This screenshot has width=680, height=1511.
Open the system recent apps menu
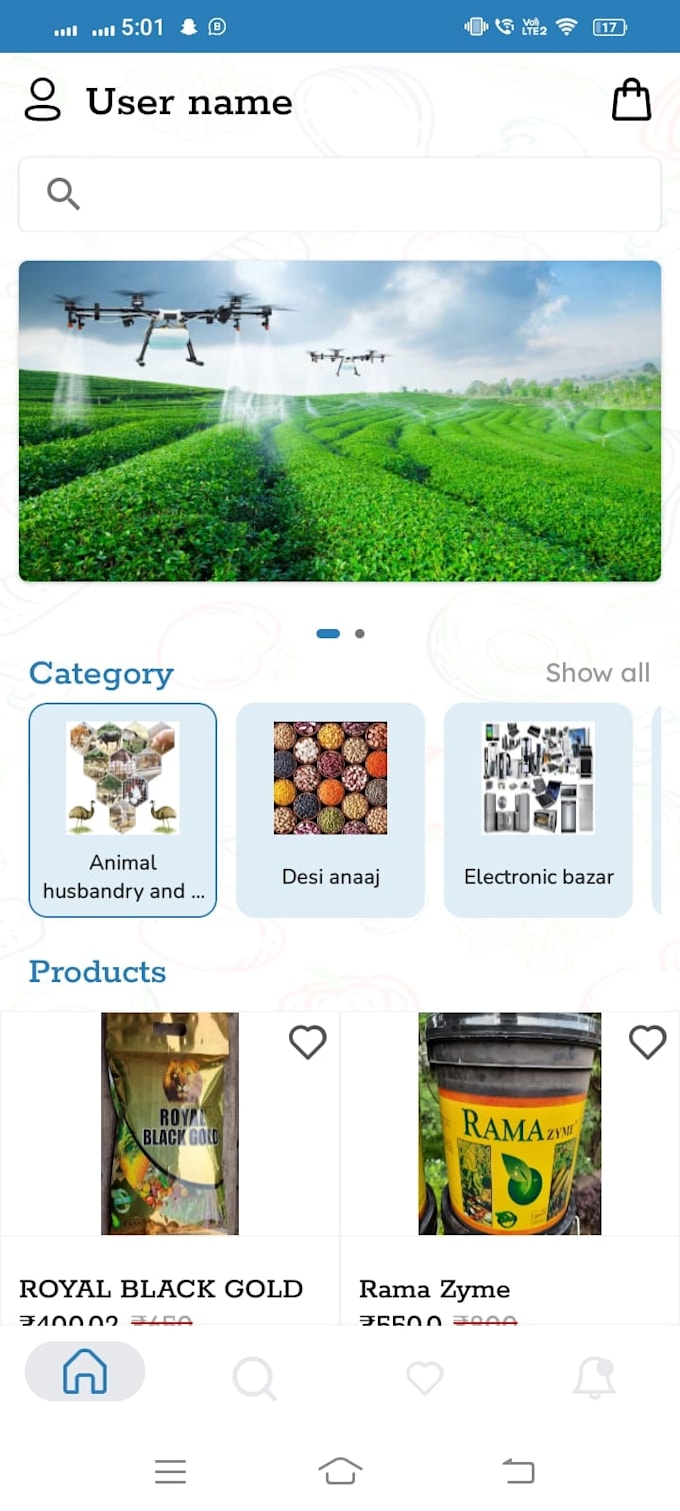click(x=170, y=1470)
